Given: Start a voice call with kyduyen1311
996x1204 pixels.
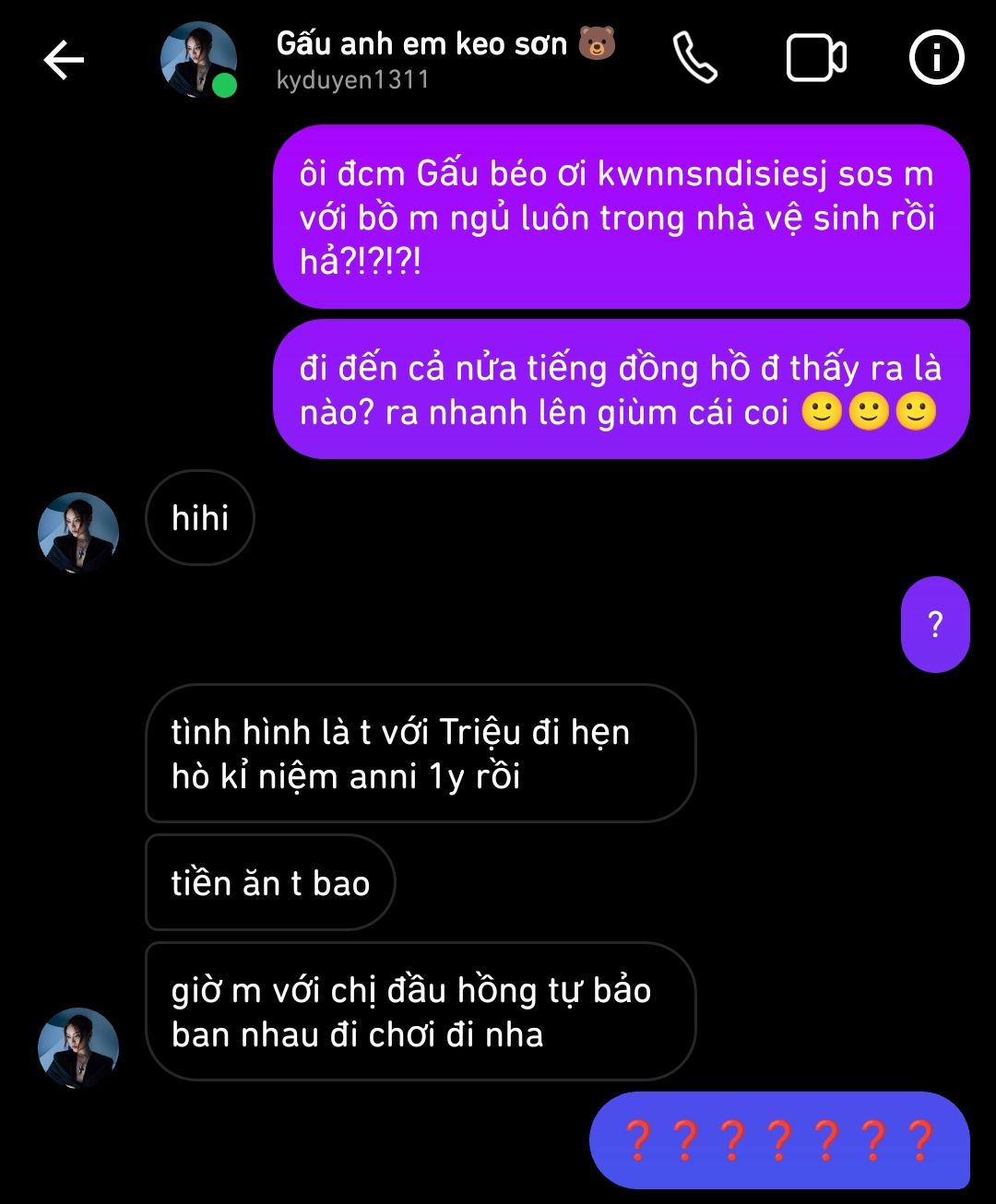Looking at the screenshot, I should pos(694,58).
